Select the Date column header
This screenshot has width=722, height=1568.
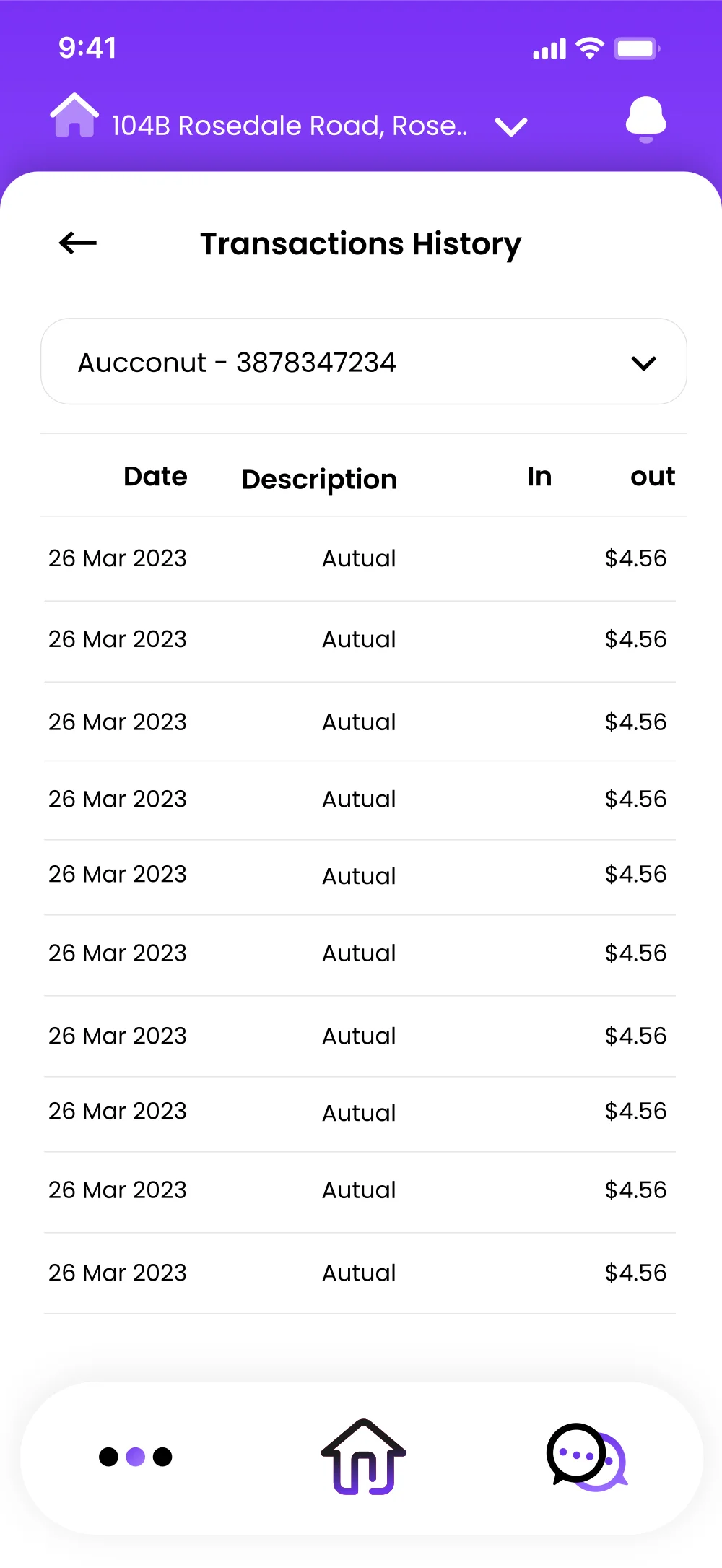coord(155,476)
